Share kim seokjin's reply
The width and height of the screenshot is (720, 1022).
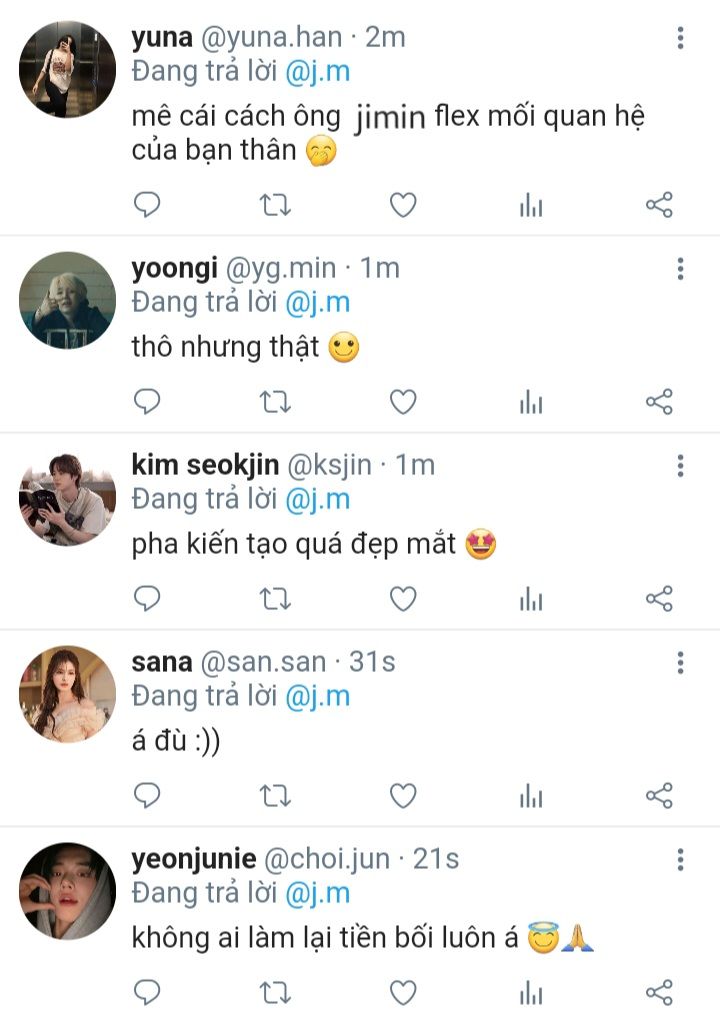(x=659, y=598)
